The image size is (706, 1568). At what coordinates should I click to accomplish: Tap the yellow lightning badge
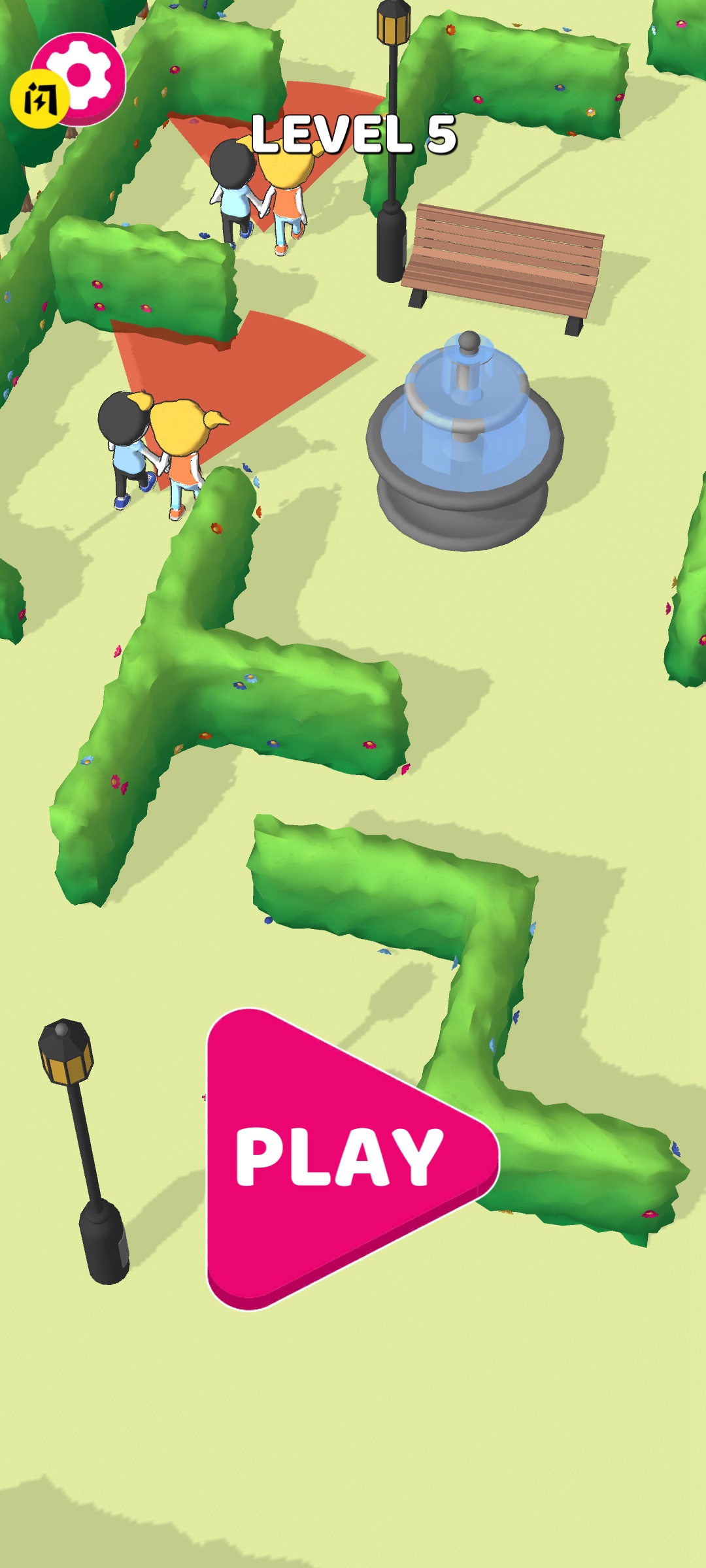(x=39, y=99)
